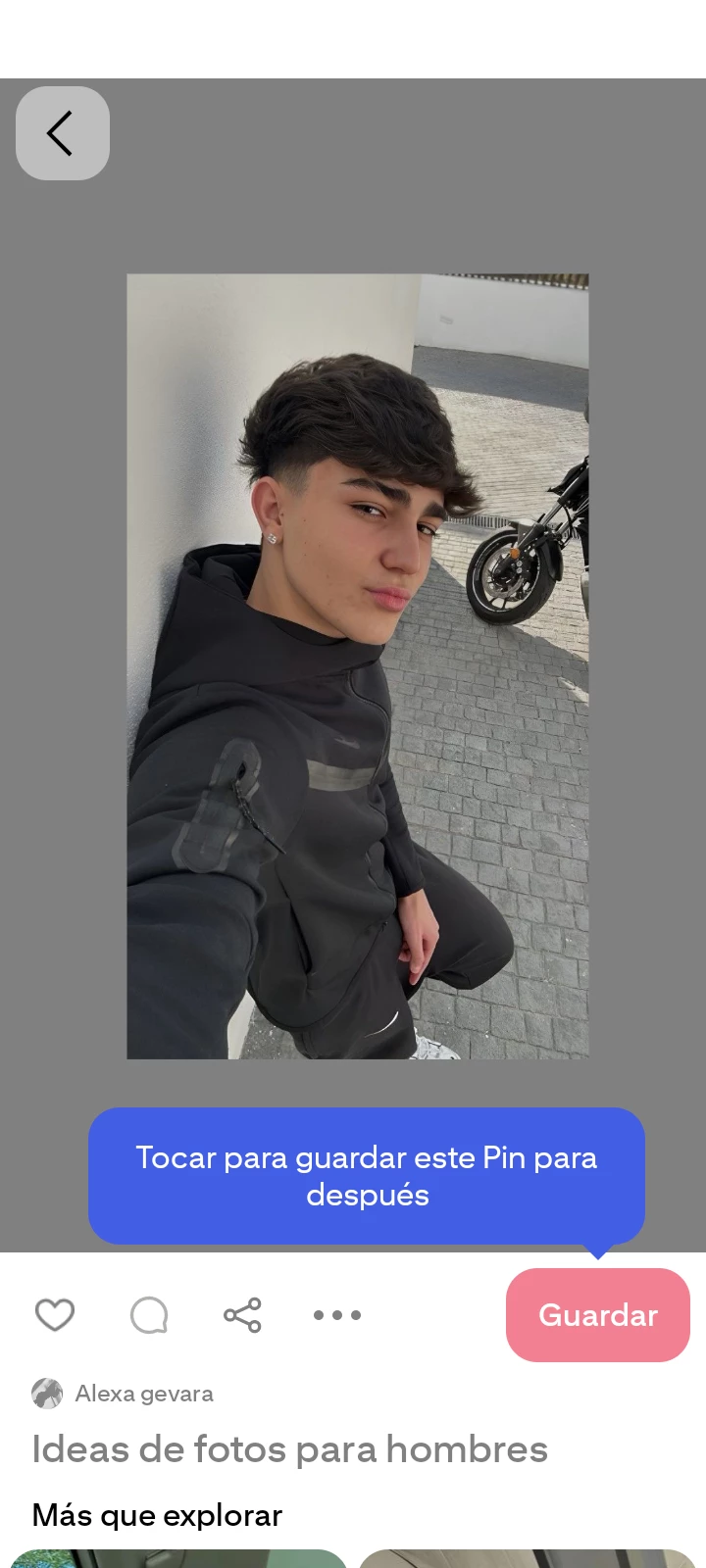View the Pin photo in full

coord(358,666)
